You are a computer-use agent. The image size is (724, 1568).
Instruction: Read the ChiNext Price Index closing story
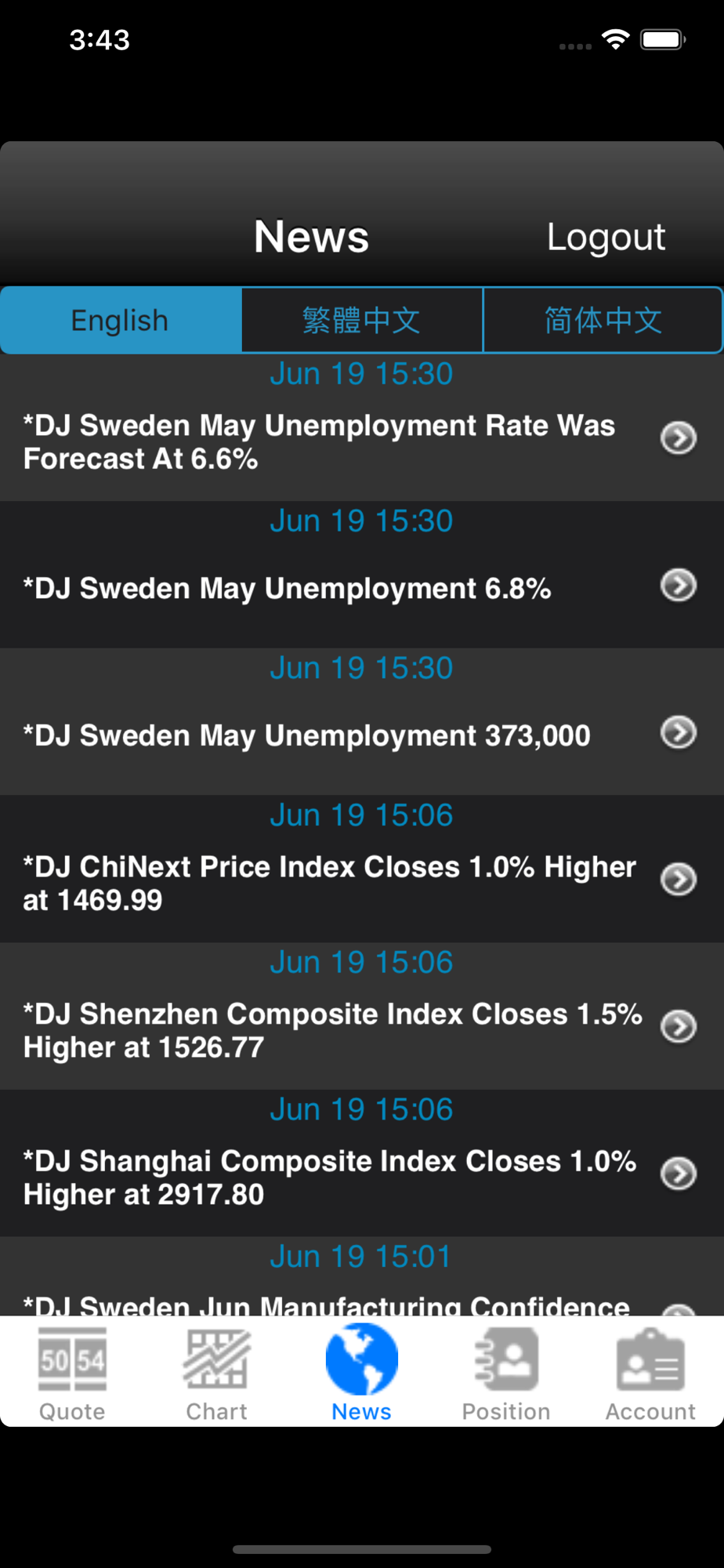coord(362,869)
